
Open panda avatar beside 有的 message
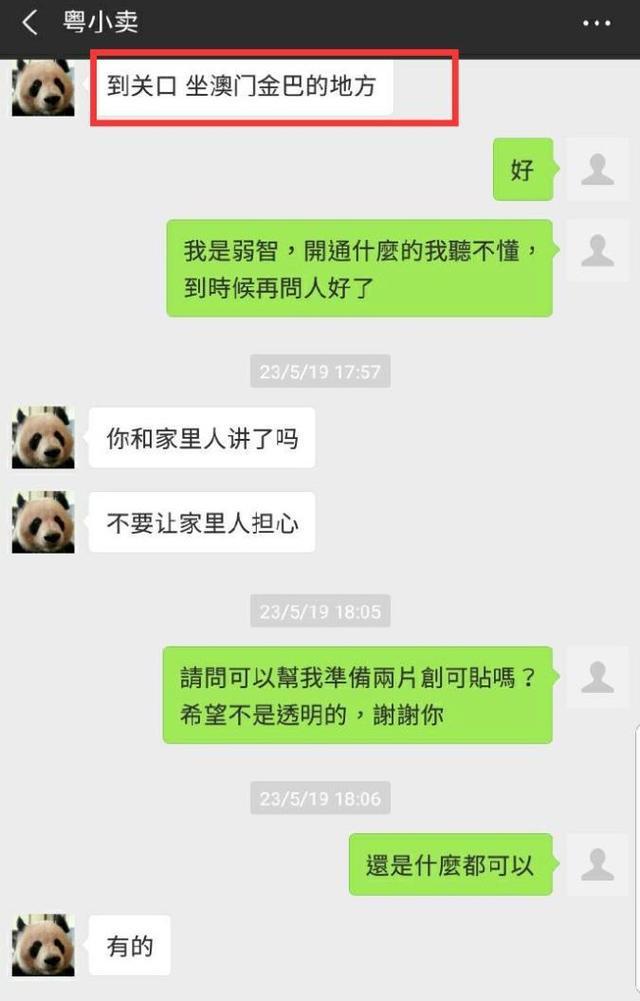pyautogui.click(x=43, y=945)
